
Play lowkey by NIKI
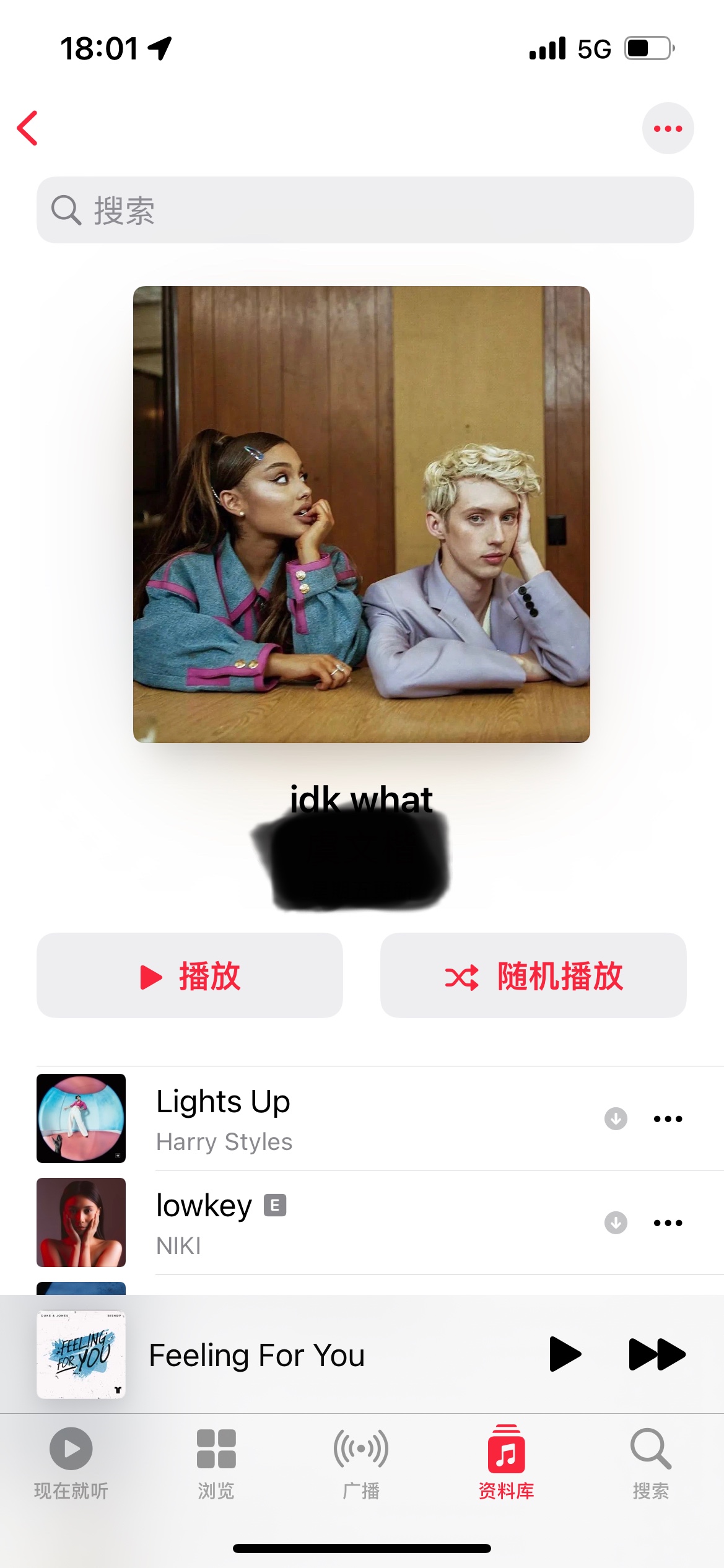[x=310, y=1222]
